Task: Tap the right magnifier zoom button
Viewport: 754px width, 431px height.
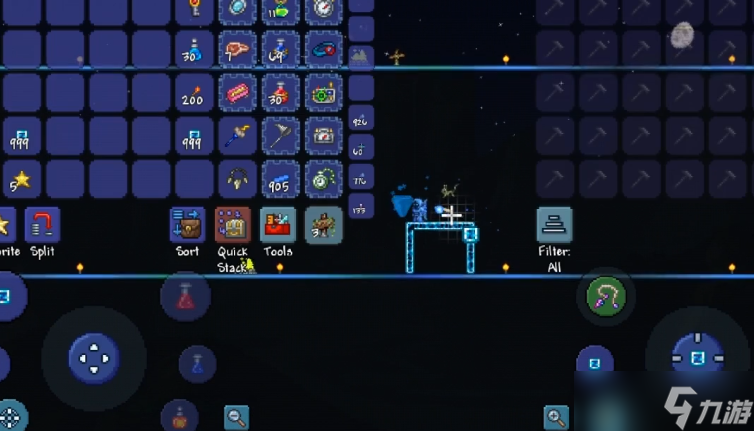Action: tap(556, 417)
